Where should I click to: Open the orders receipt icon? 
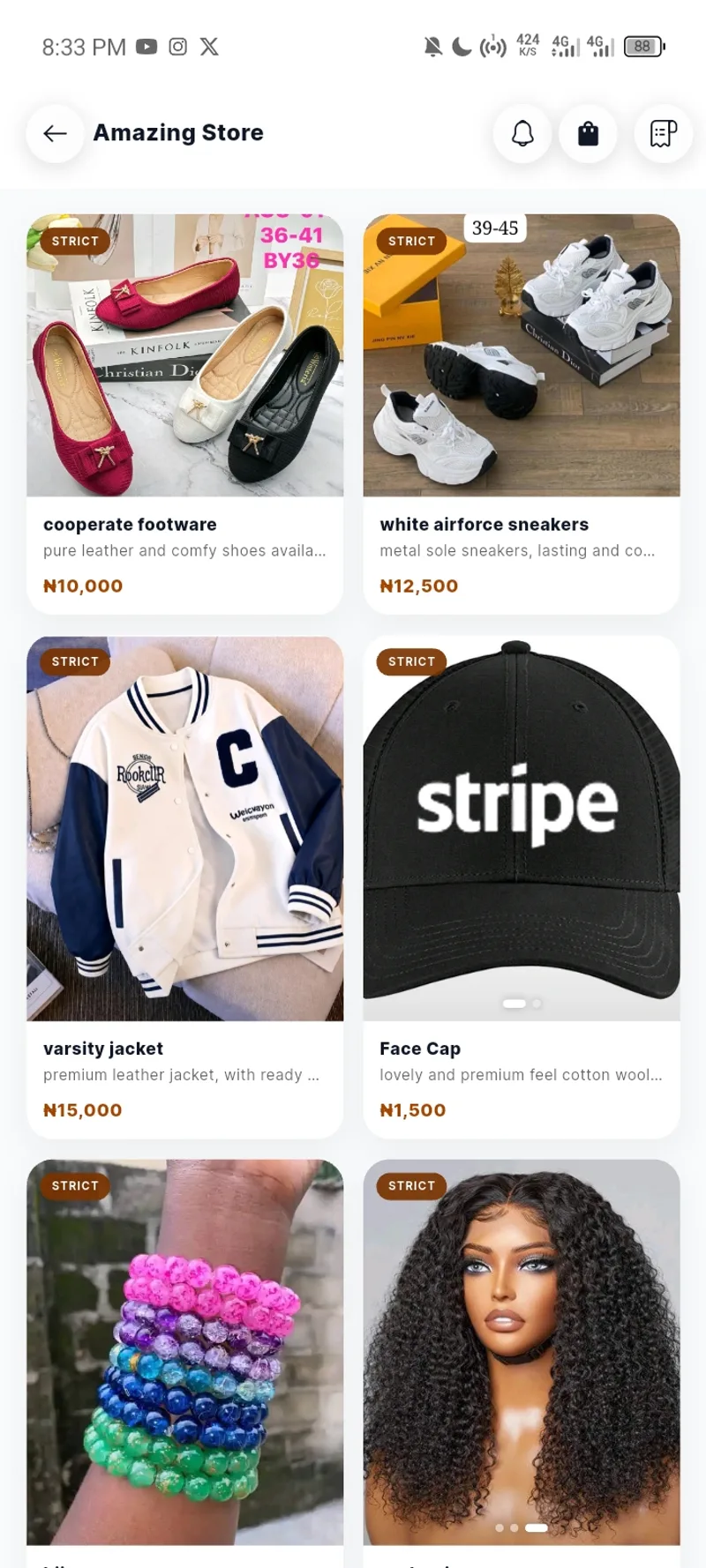point(664,133)
